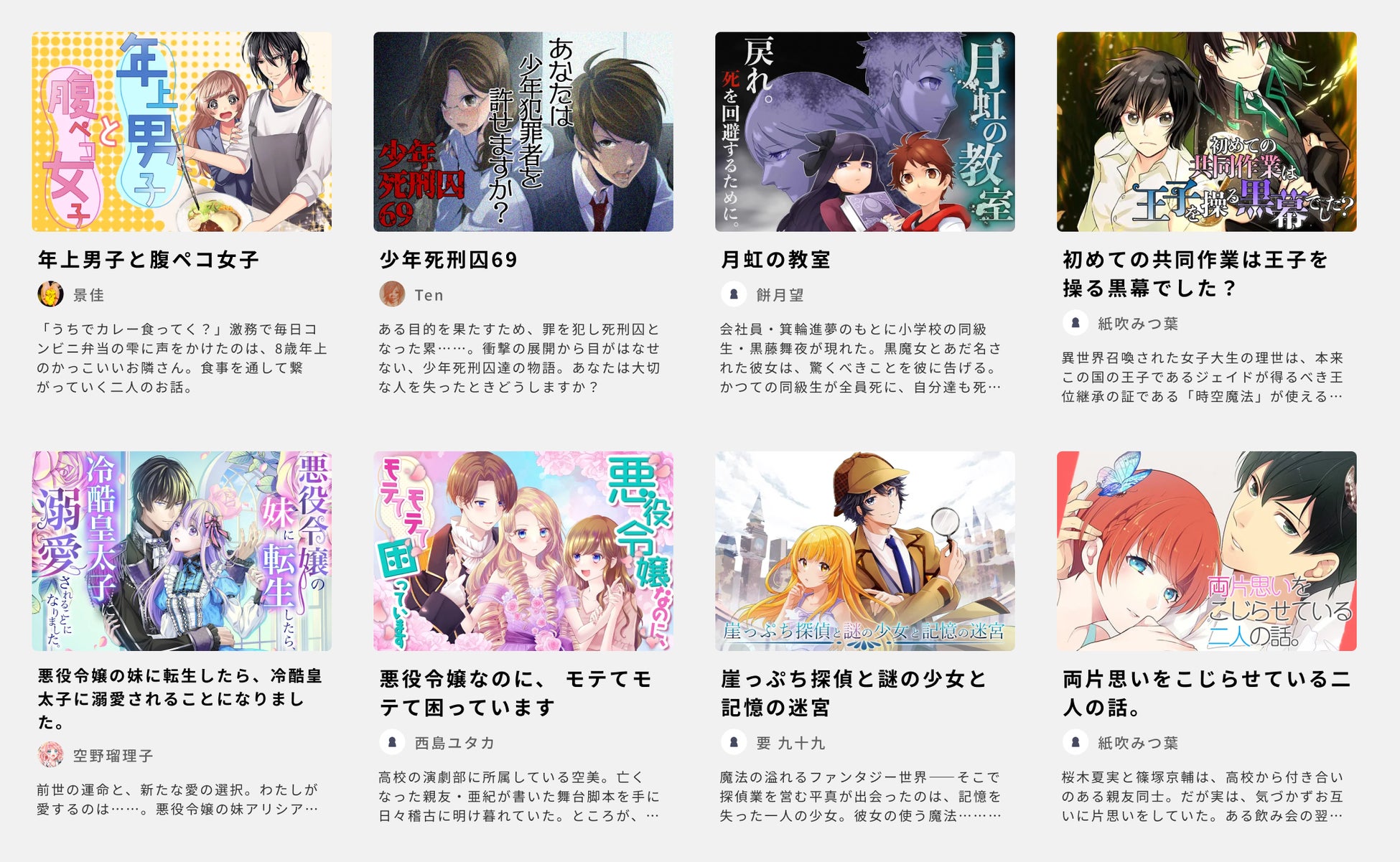
Task: Open 空野瑠理子's author profile
Action: click(x=113, y=756)
